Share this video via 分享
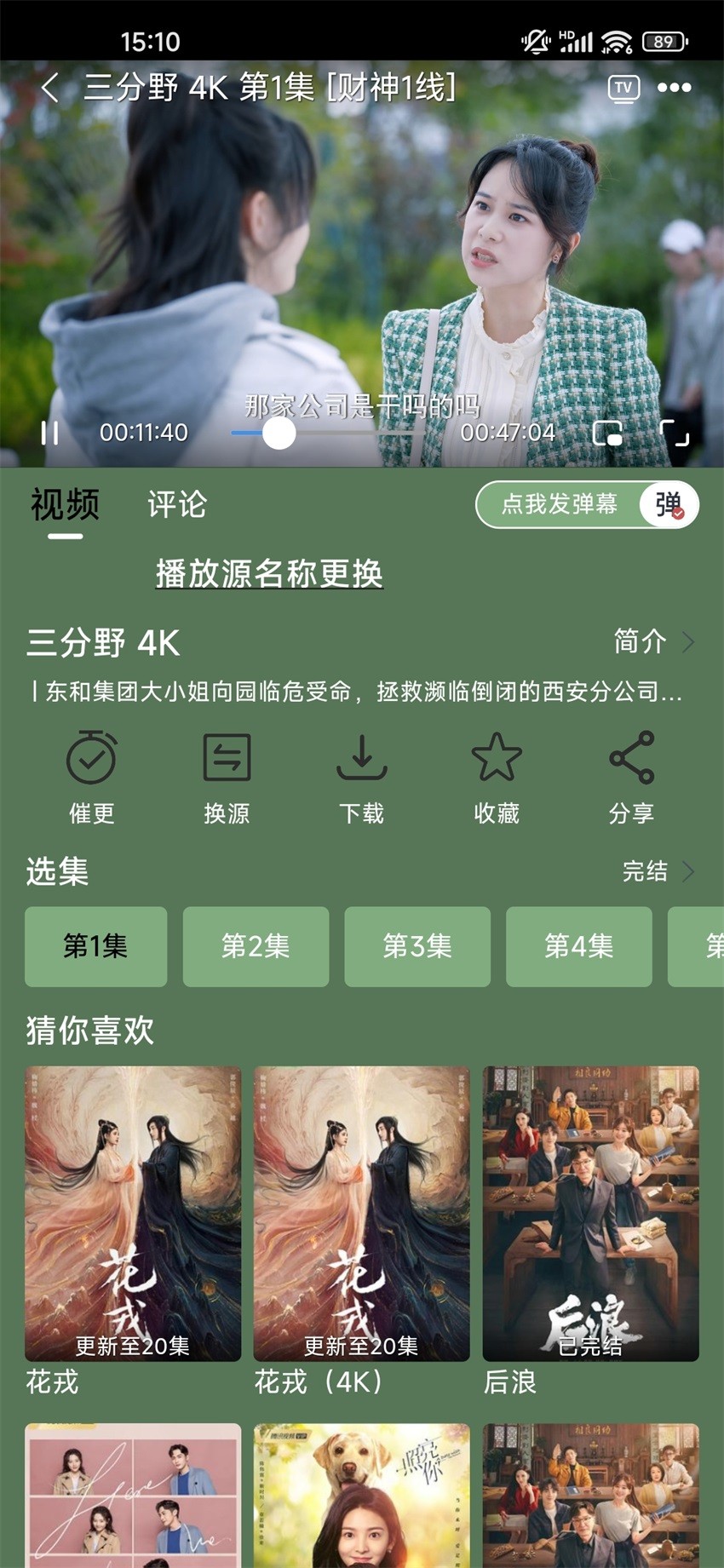The width and height of the screenshot is (724, 1568). (631, 777)
